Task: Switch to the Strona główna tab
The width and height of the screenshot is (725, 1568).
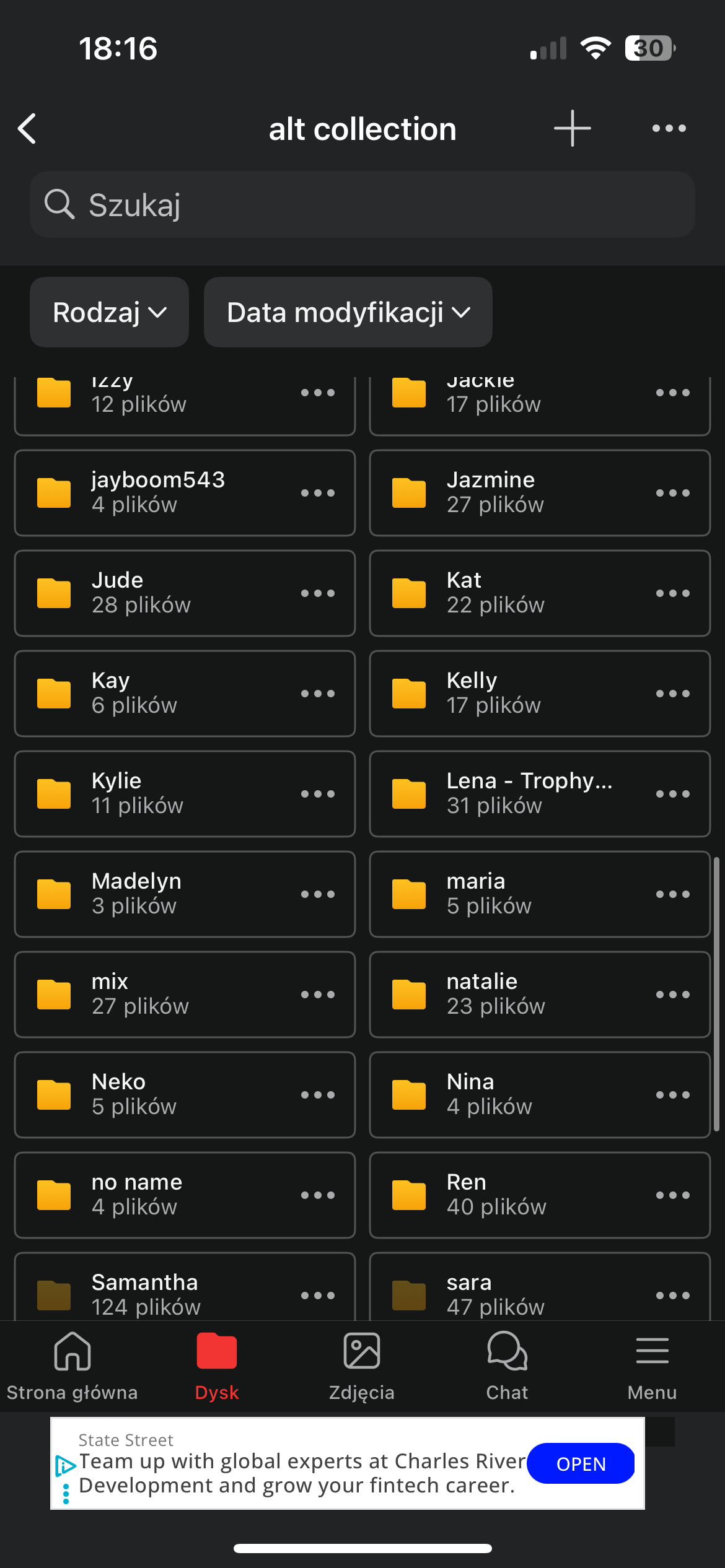Action: coord(72,1366)
